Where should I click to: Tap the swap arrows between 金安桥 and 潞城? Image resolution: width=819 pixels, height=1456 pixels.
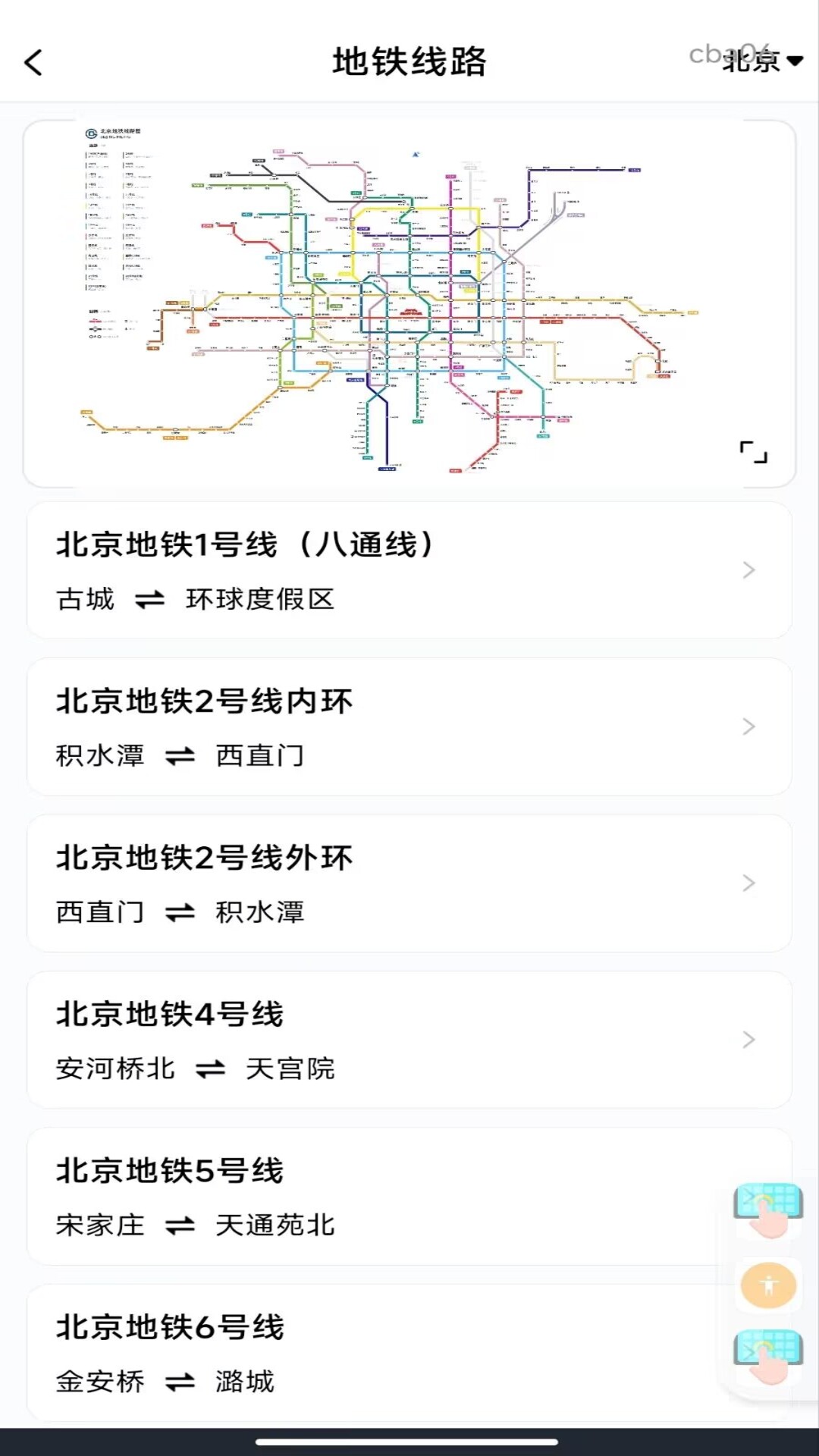pos(182,1380)
